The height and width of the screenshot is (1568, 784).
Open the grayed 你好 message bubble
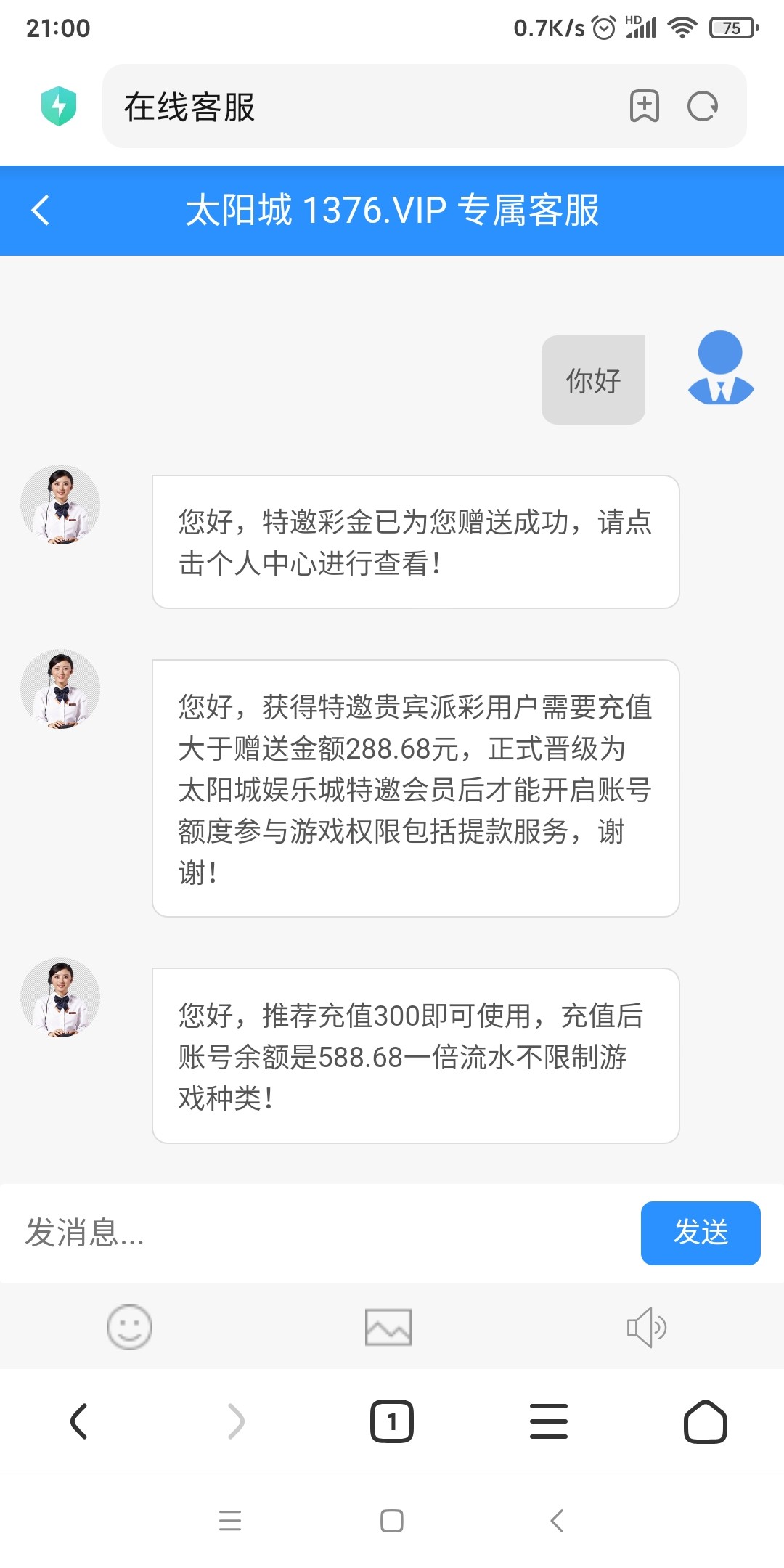593,379
